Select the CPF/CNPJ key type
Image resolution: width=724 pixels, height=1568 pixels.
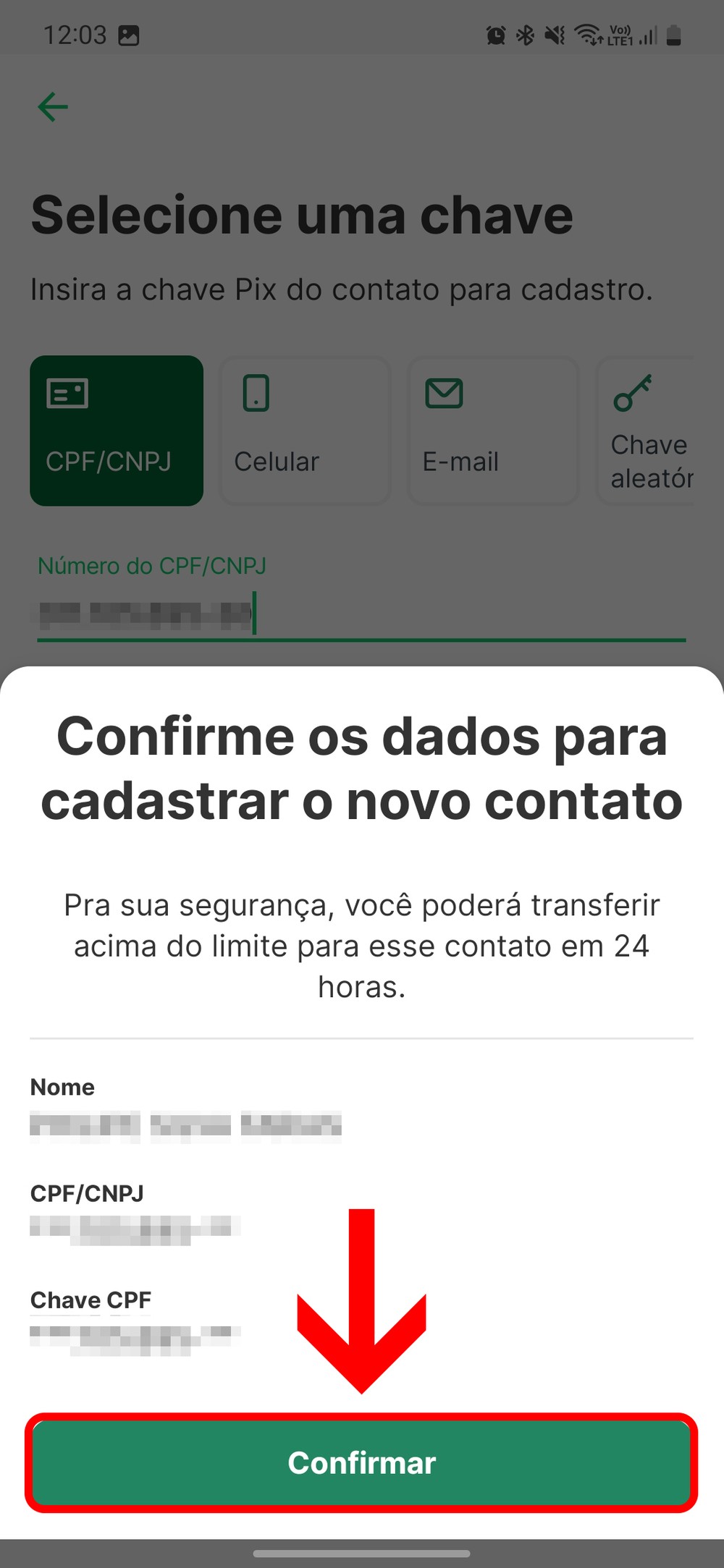[117, 431]
